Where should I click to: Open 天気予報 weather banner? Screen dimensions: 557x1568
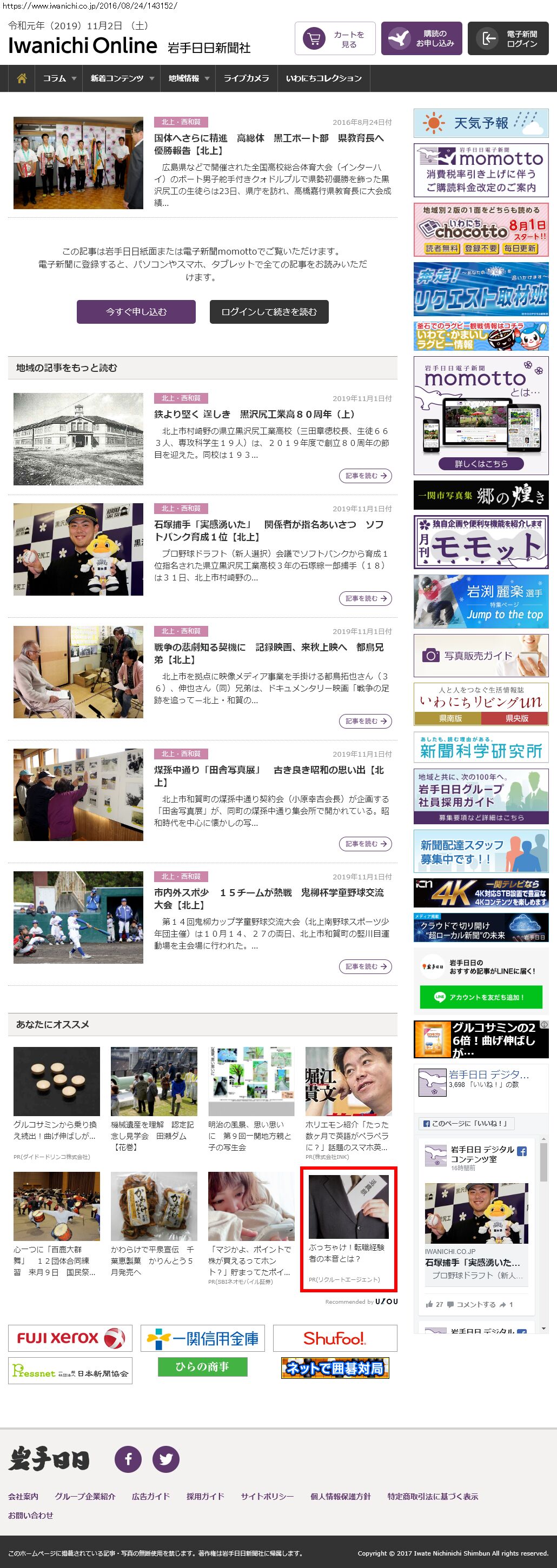coord(480,123)
